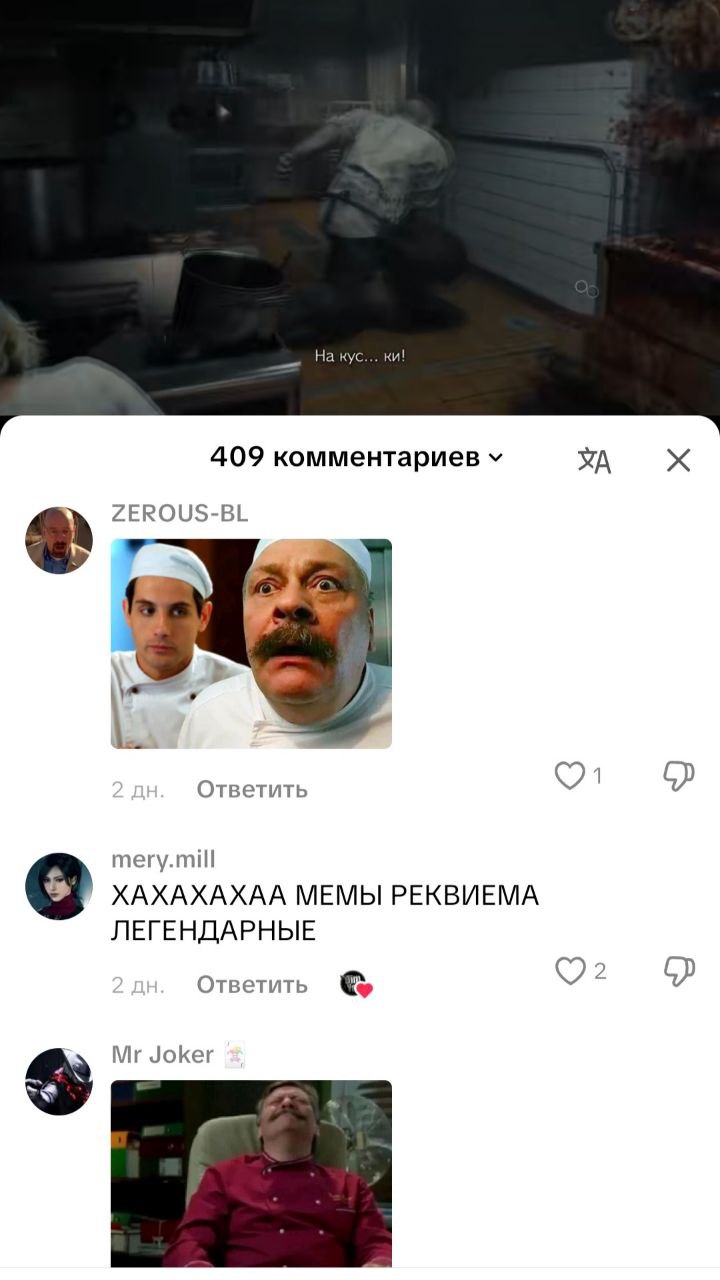The width and height of the screenshot is (720, 1280).
Task: Close the comments panel
Action: 678,460
